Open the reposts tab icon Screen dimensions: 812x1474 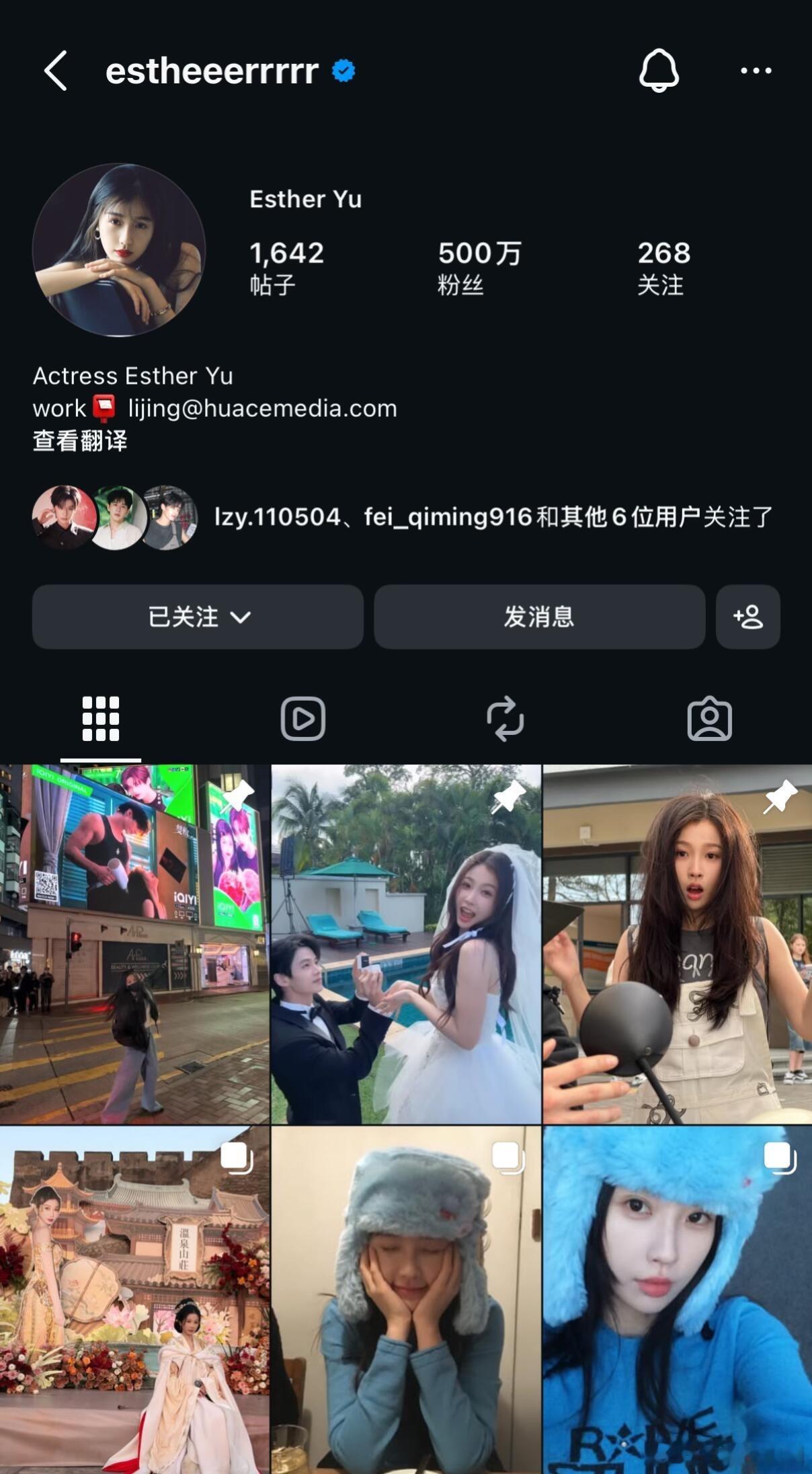(506, 719)
